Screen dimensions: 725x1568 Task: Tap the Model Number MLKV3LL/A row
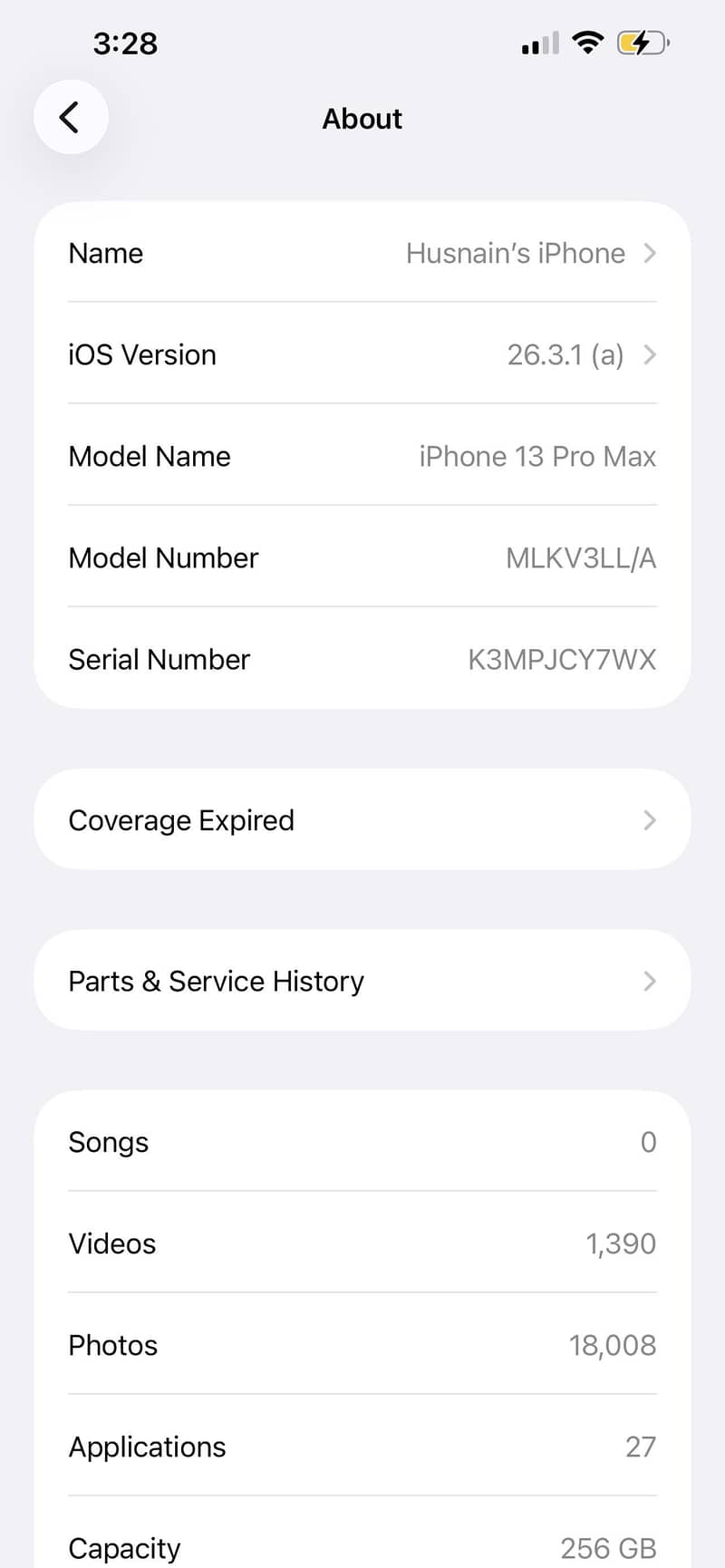click(362, 558)
